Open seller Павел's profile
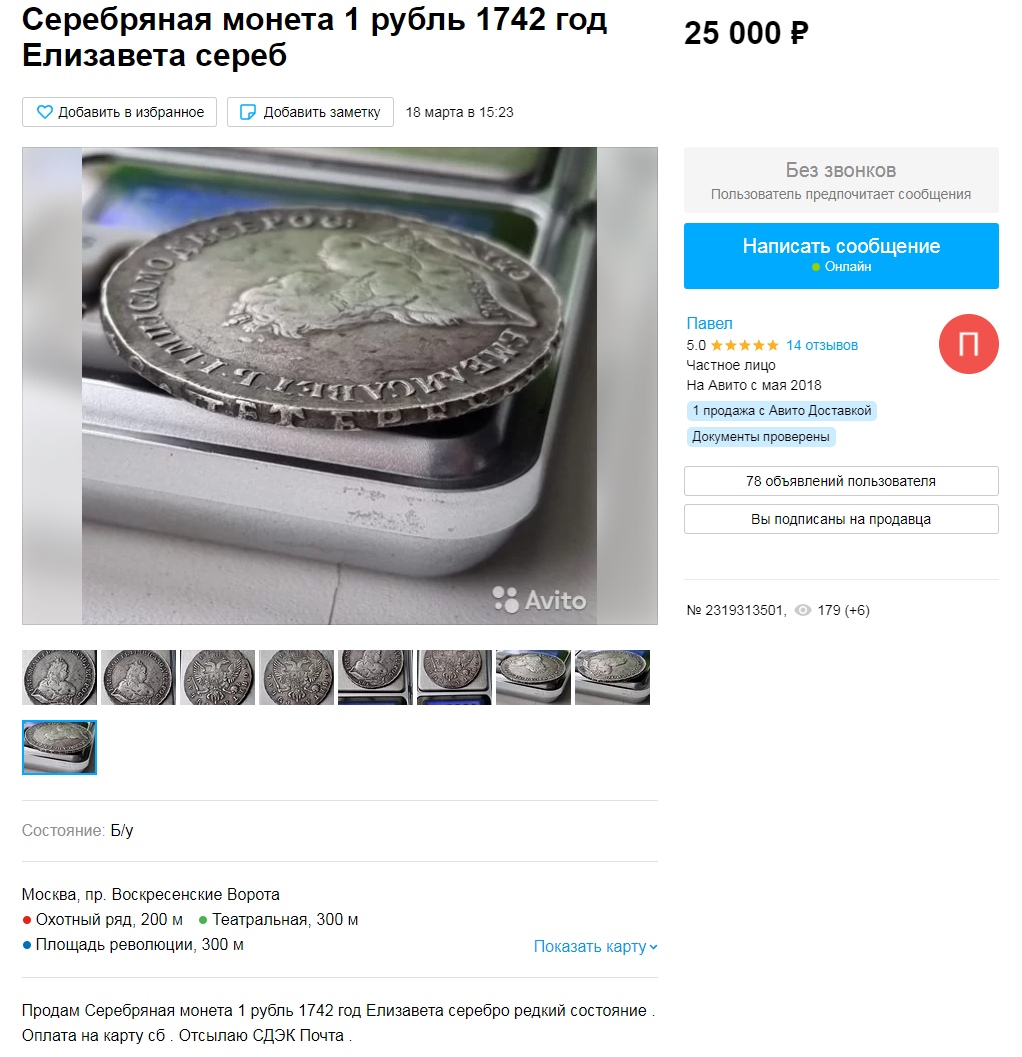The width and height of the screenshot is (1022, 1057). [709, 323]
